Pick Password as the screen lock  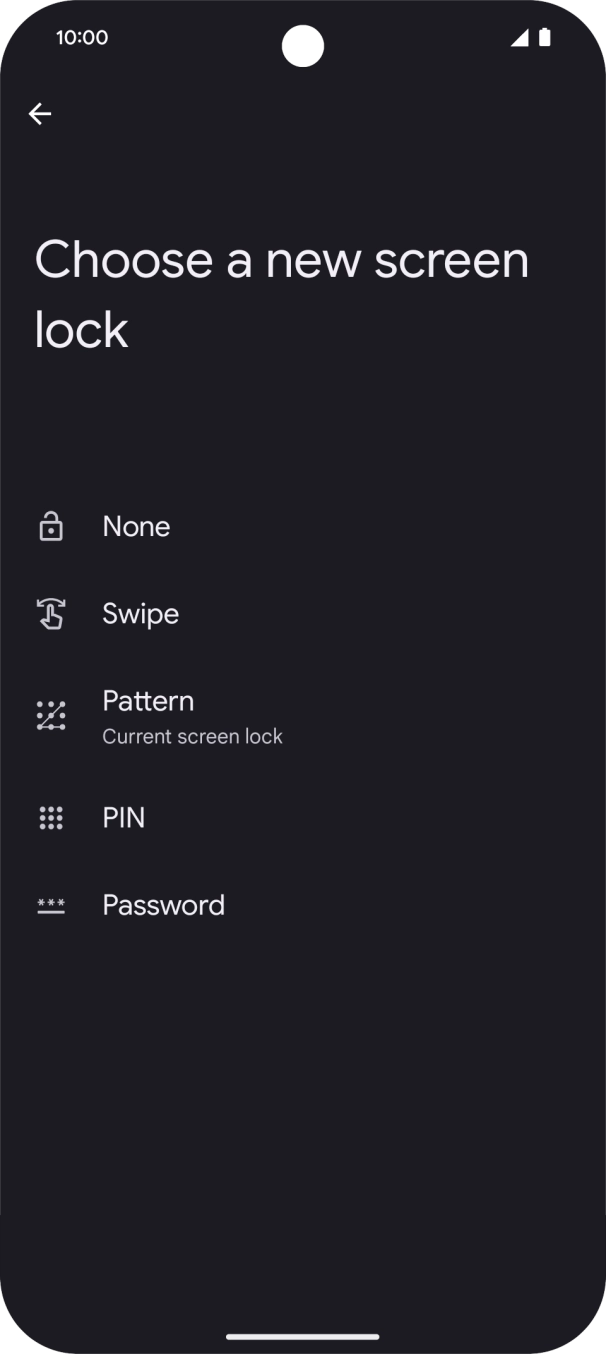click(163, 905)
